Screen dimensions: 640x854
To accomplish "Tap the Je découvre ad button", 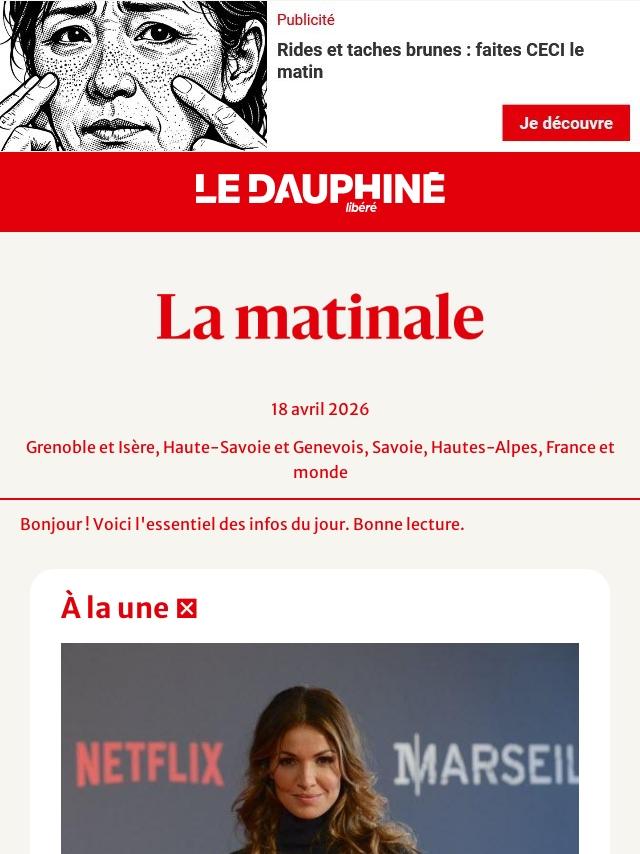I will [566, 123].
